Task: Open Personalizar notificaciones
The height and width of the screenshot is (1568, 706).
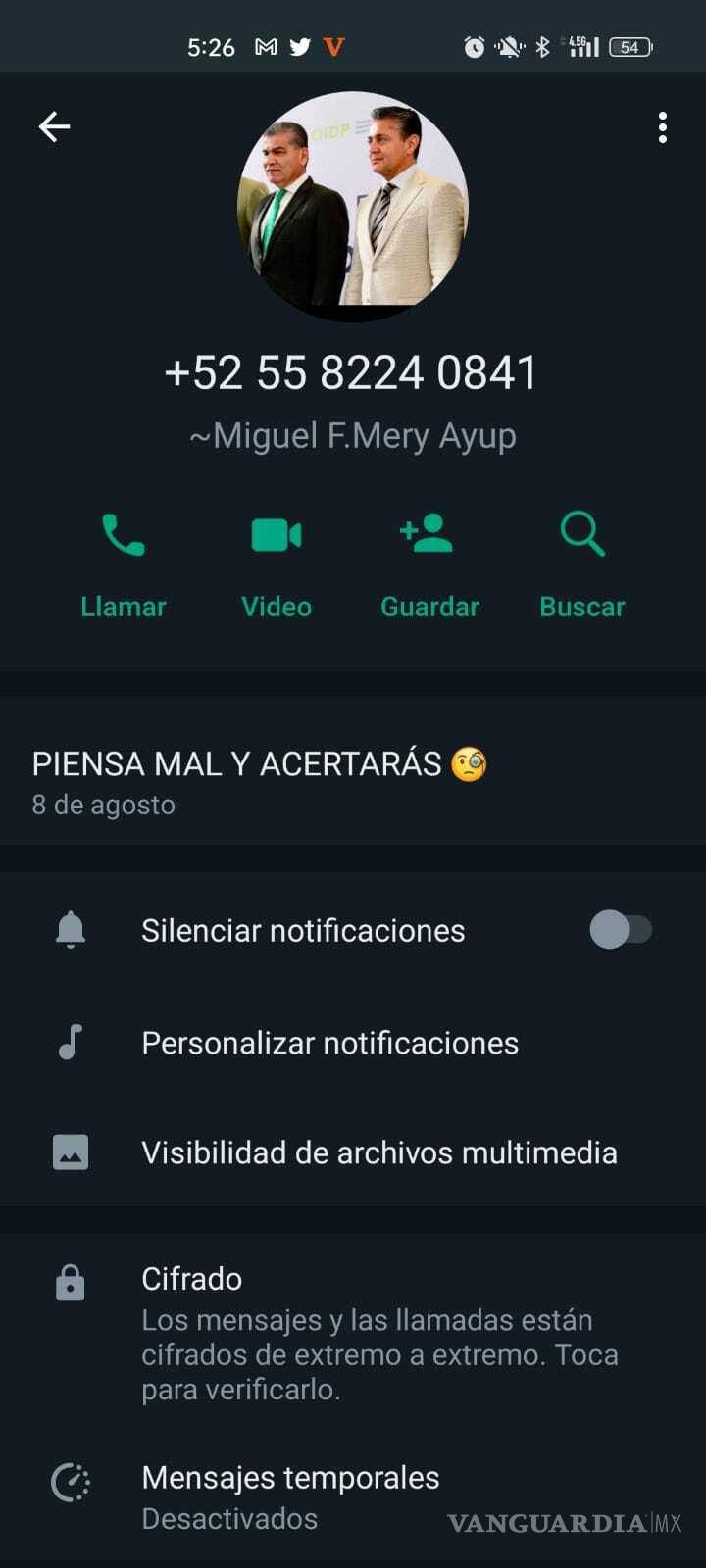Action: (330, 1042)
